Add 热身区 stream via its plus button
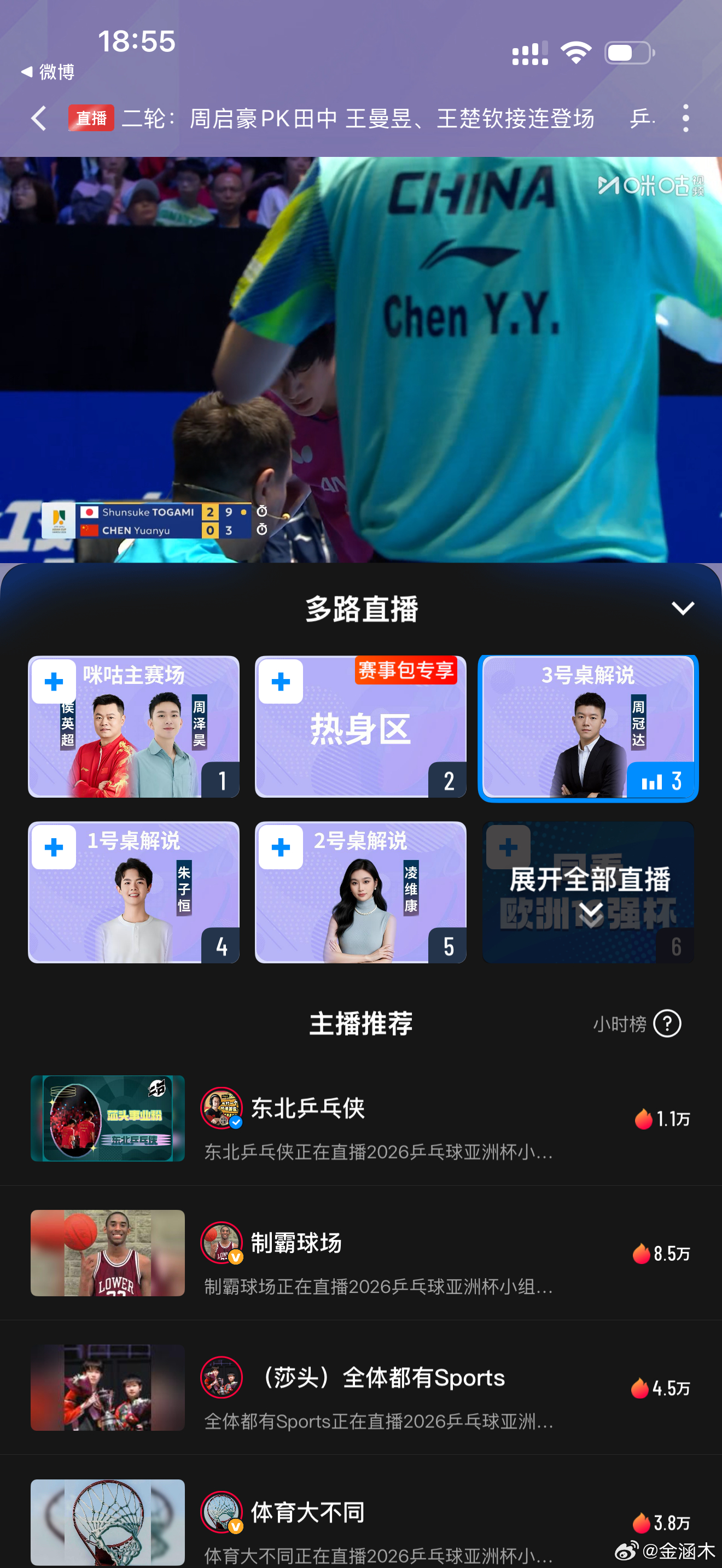 coord(280,682)
